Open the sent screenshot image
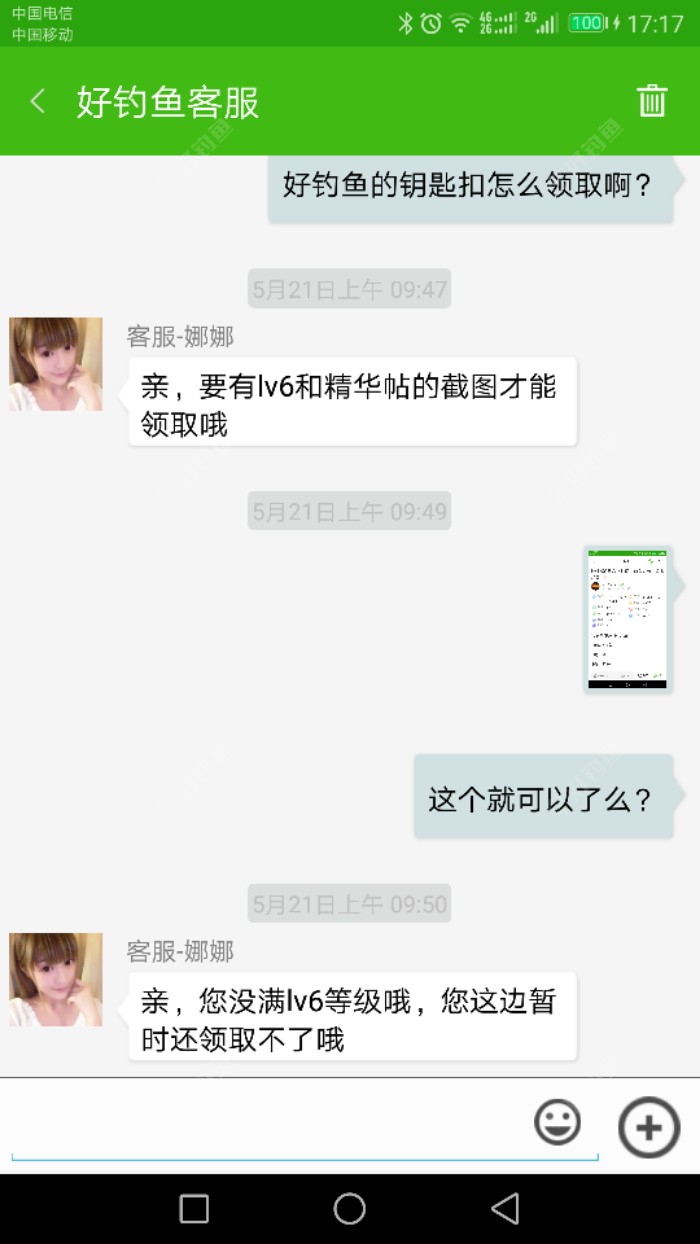Image resolution: width=700 pixels, height=1244 pixels. (x=627, y=619)
